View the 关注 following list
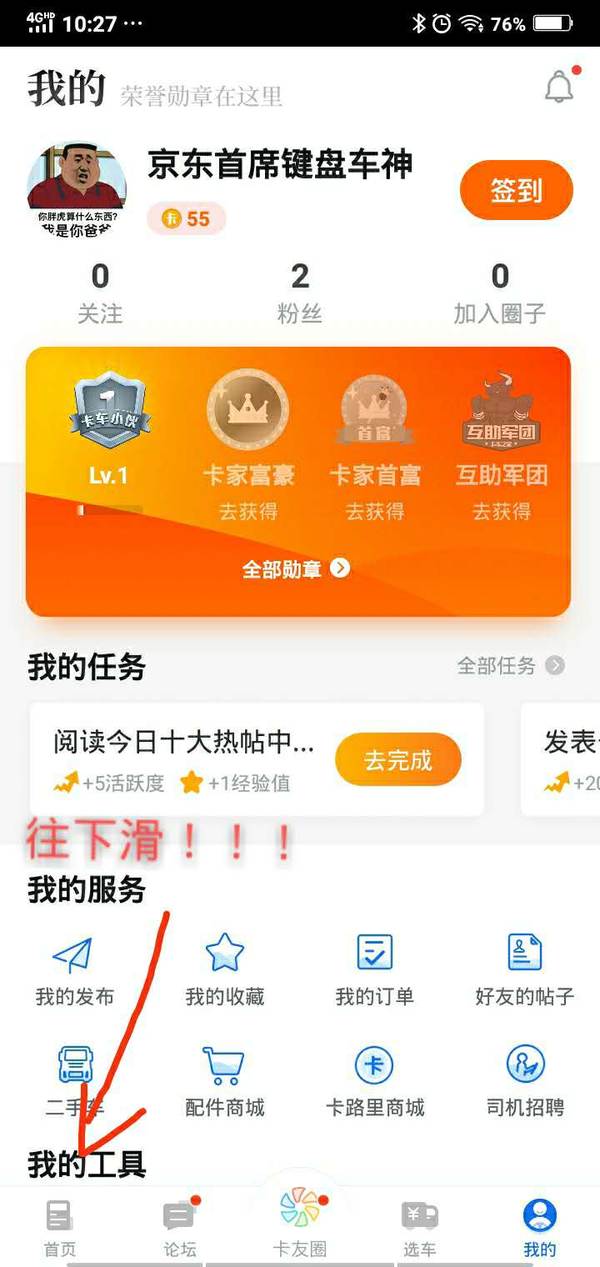The width and height of the screenshot is (600, 1267). point(100,293)
